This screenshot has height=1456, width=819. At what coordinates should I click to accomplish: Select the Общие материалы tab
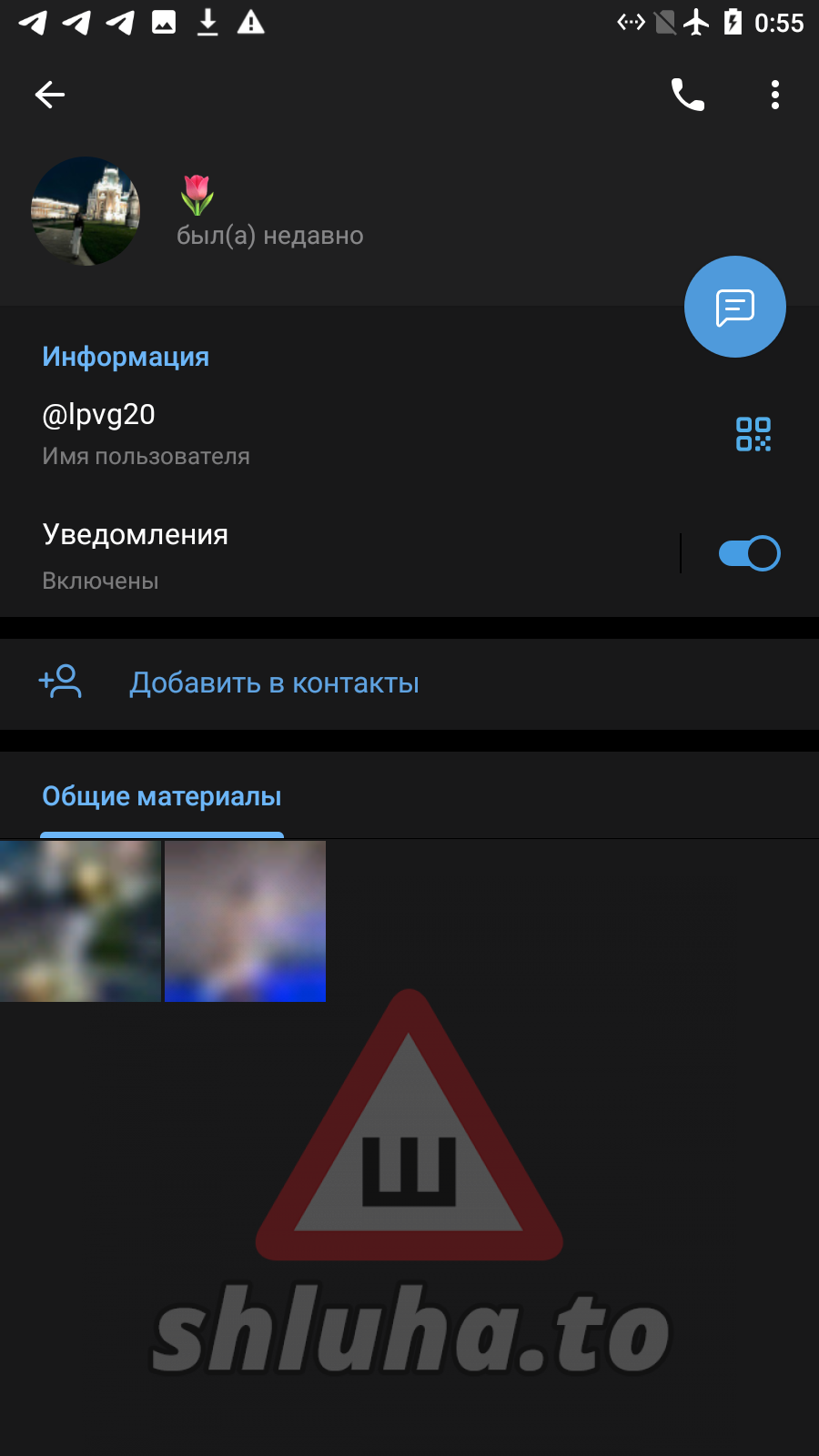[162, 797]
